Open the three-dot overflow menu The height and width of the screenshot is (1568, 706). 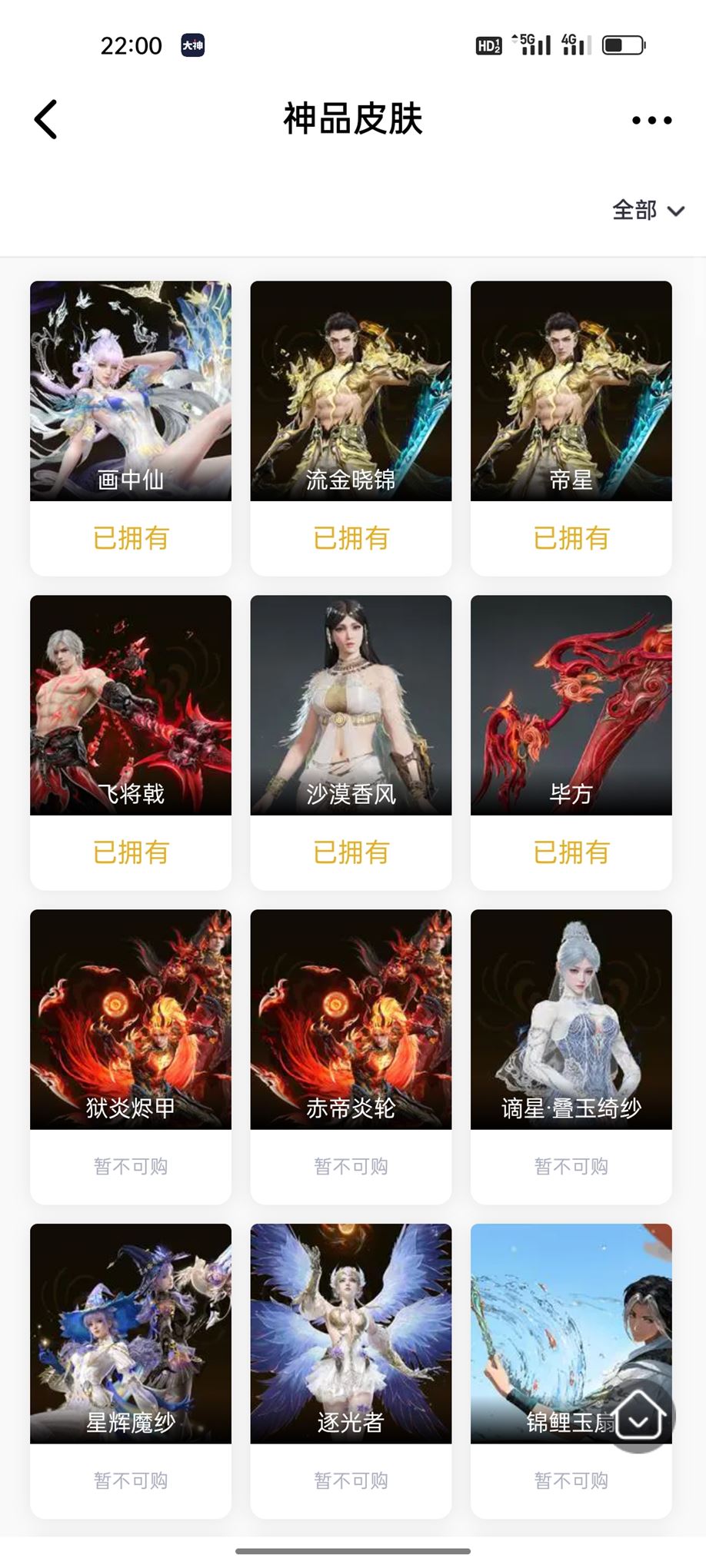coord(651,120)
